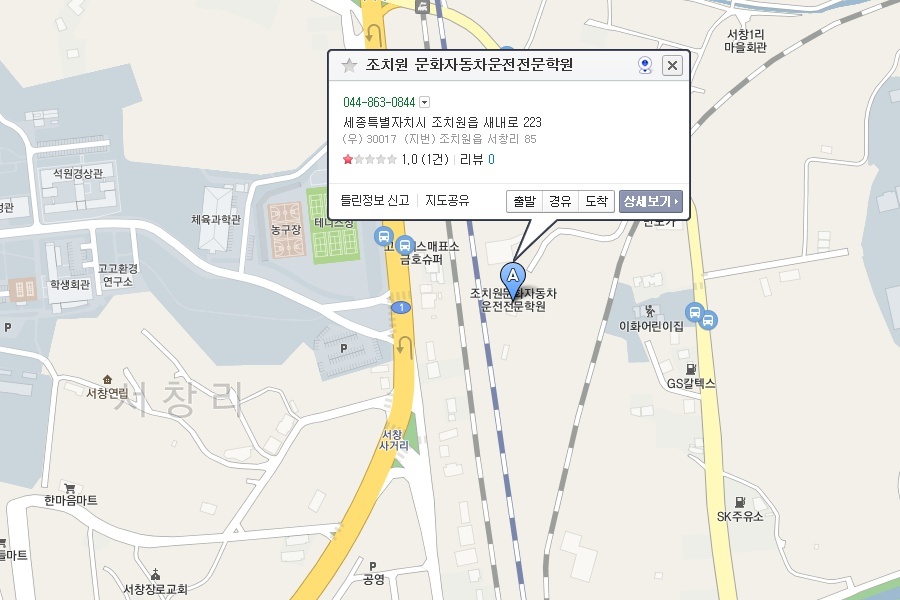Open street view icon in popup
Viewport: 900px width, 600px height.
pos(645,66)
